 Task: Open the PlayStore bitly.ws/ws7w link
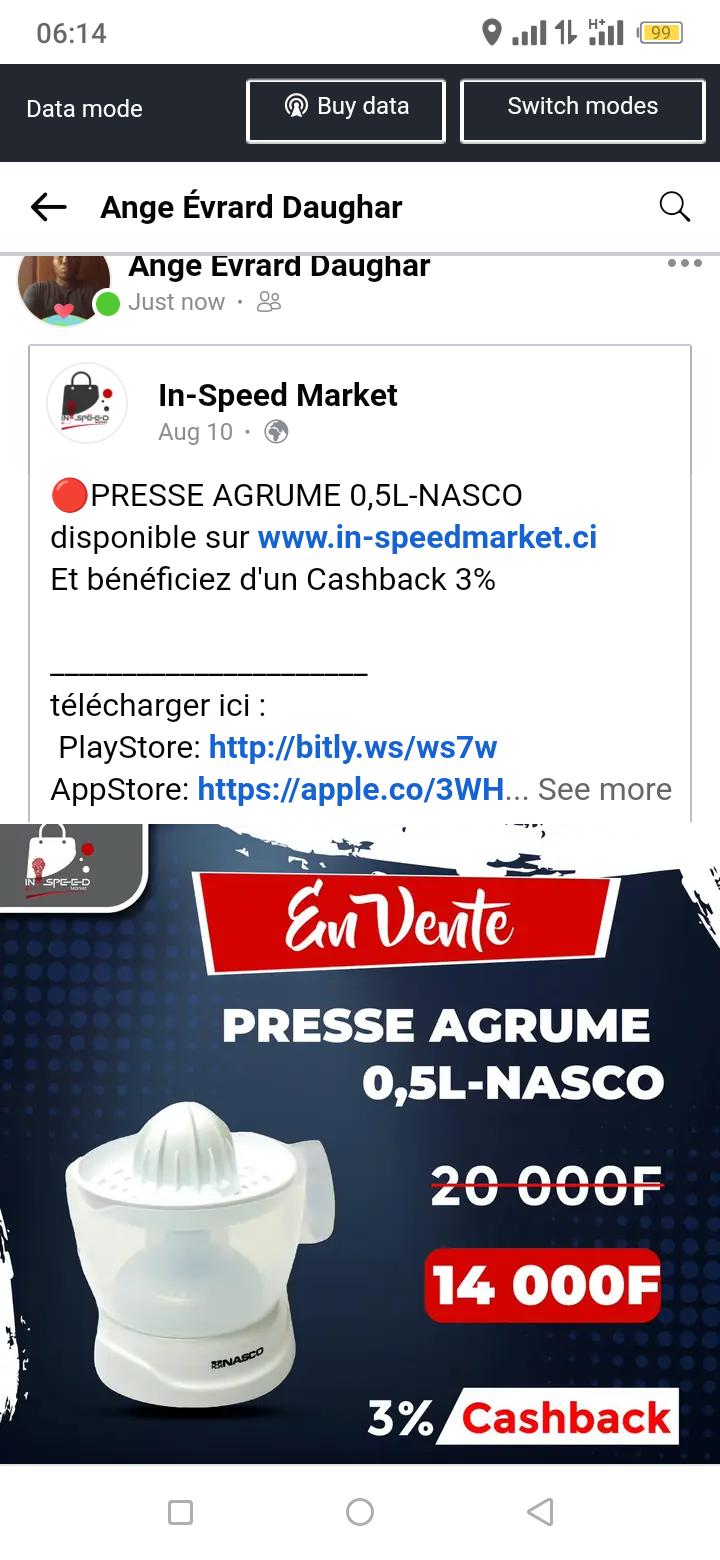point(353,747)
